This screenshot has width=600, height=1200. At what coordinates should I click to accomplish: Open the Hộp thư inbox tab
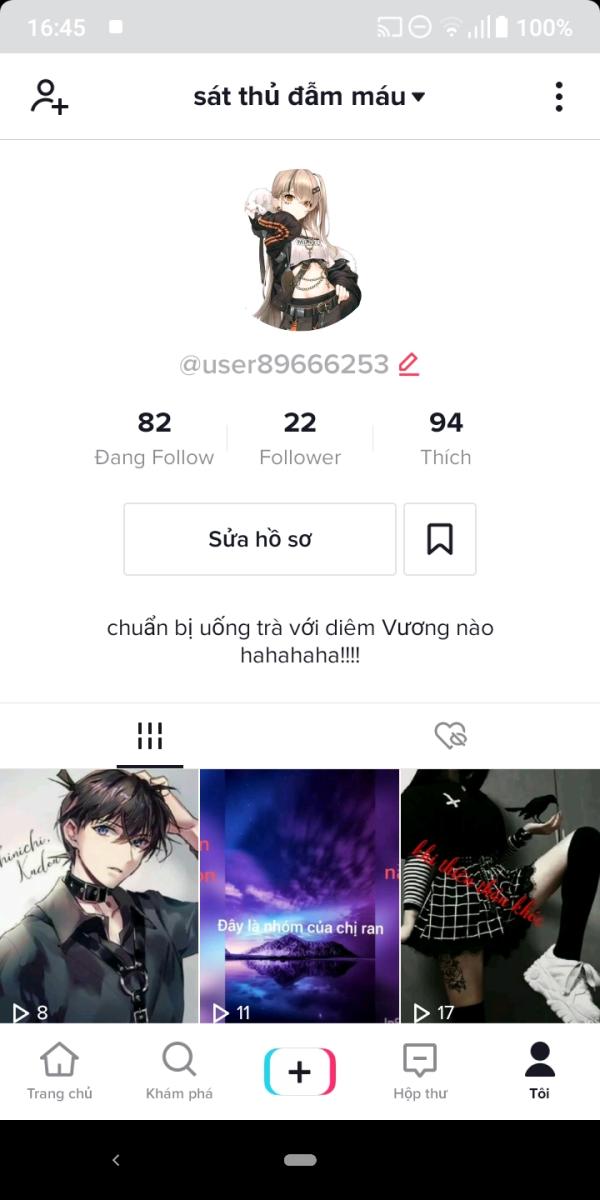[x=420, y=1071]
